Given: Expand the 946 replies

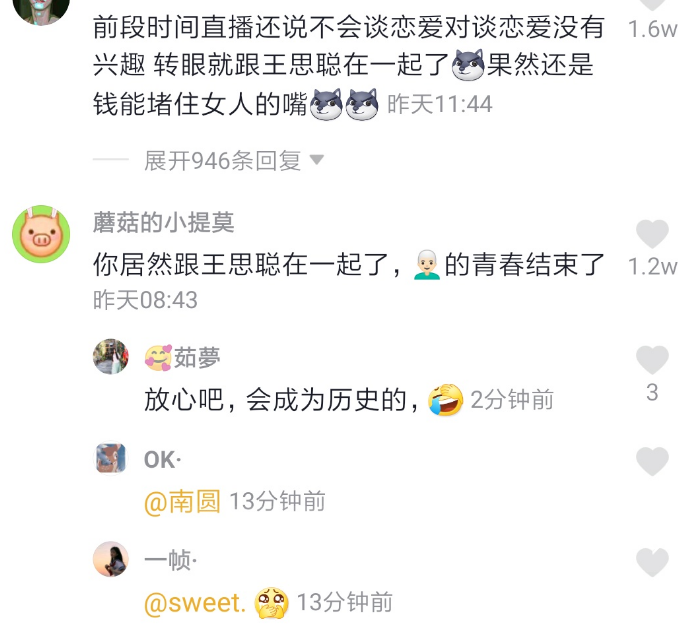Looking at the screenshot, I should tap(233, 161).
